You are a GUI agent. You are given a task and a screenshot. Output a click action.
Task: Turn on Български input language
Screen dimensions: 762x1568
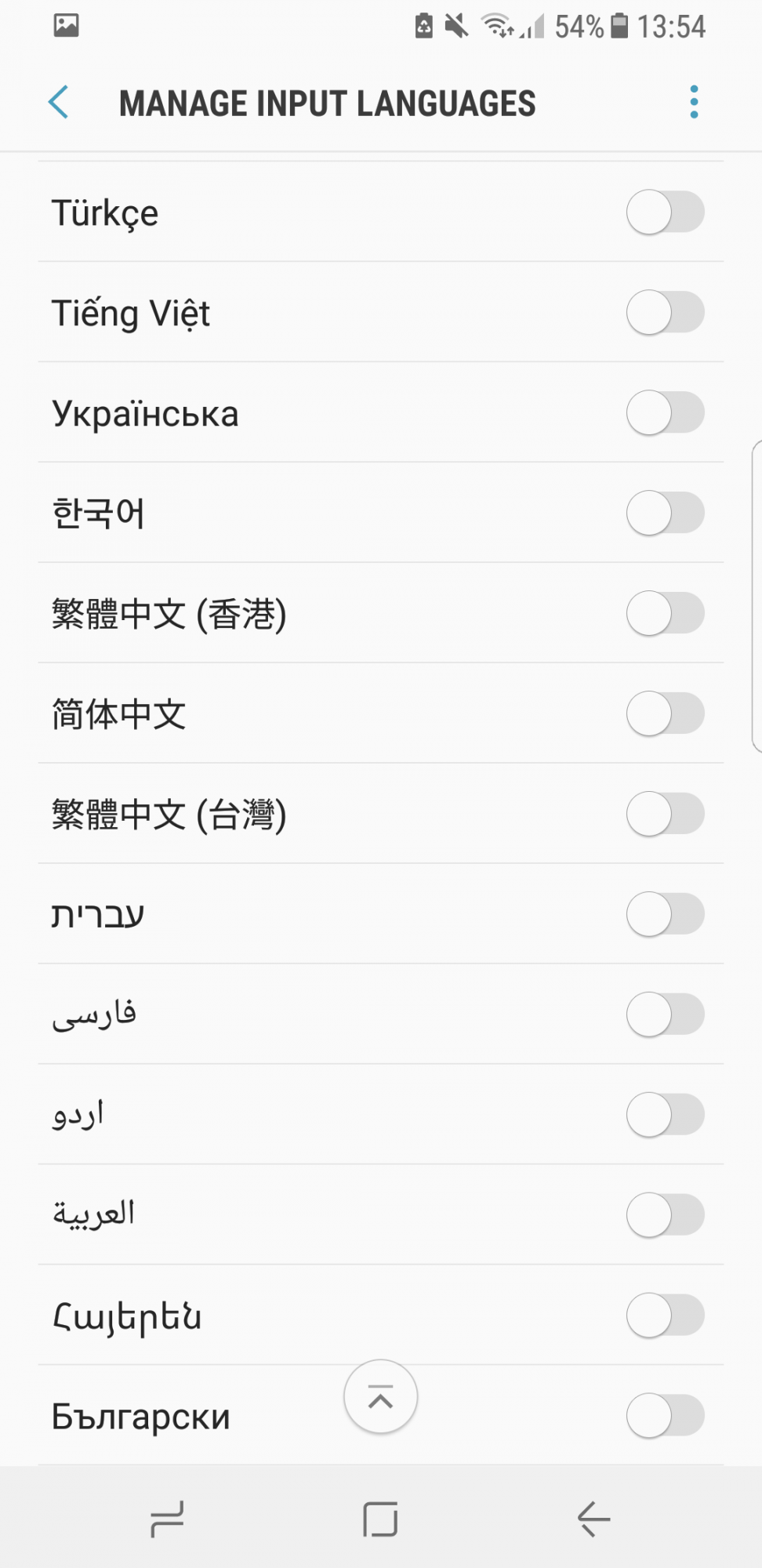[665, 1416]
